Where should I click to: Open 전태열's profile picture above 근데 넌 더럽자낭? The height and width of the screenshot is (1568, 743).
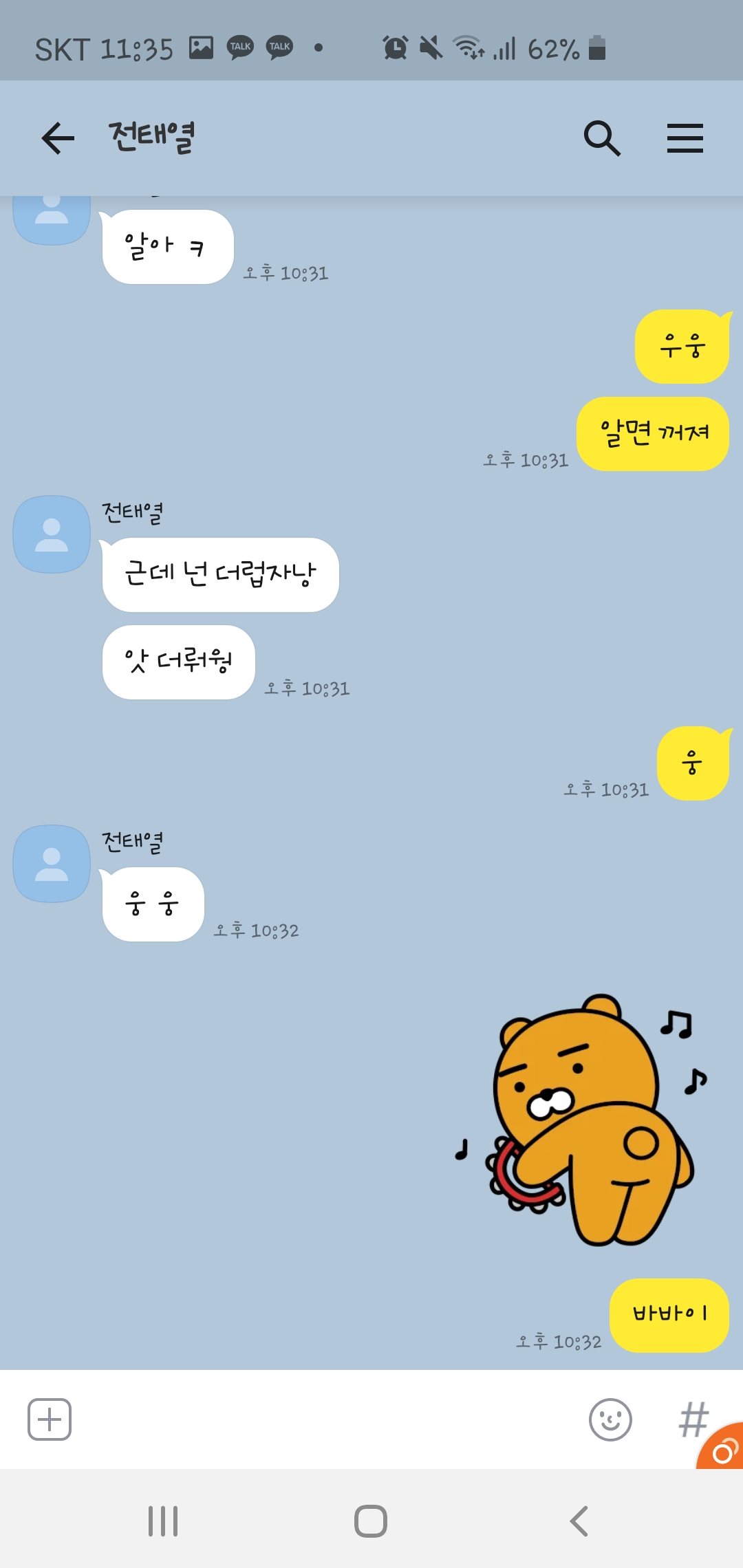tap(52, 534)
